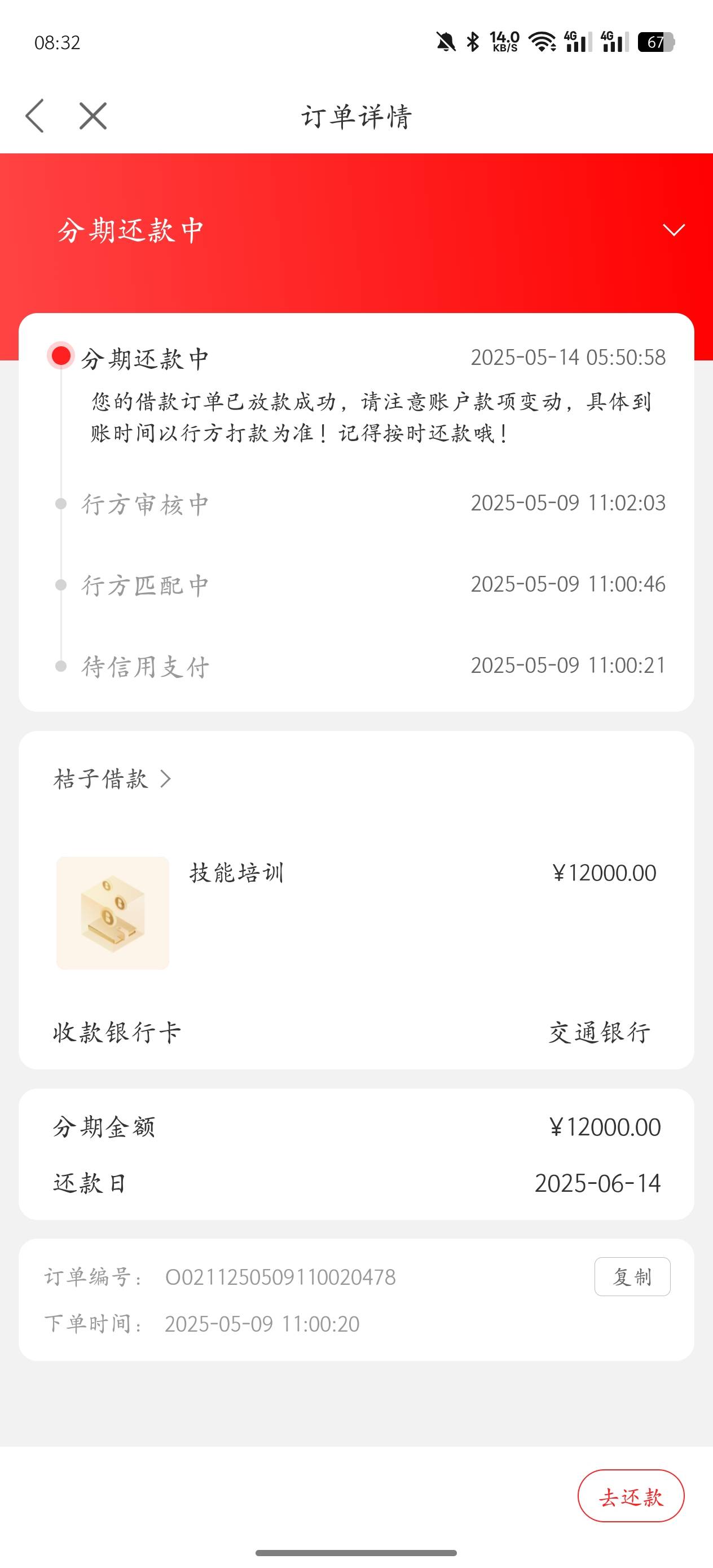
Task: Collapse the 分期还款中 status chevron
Action: coord(674,230)
